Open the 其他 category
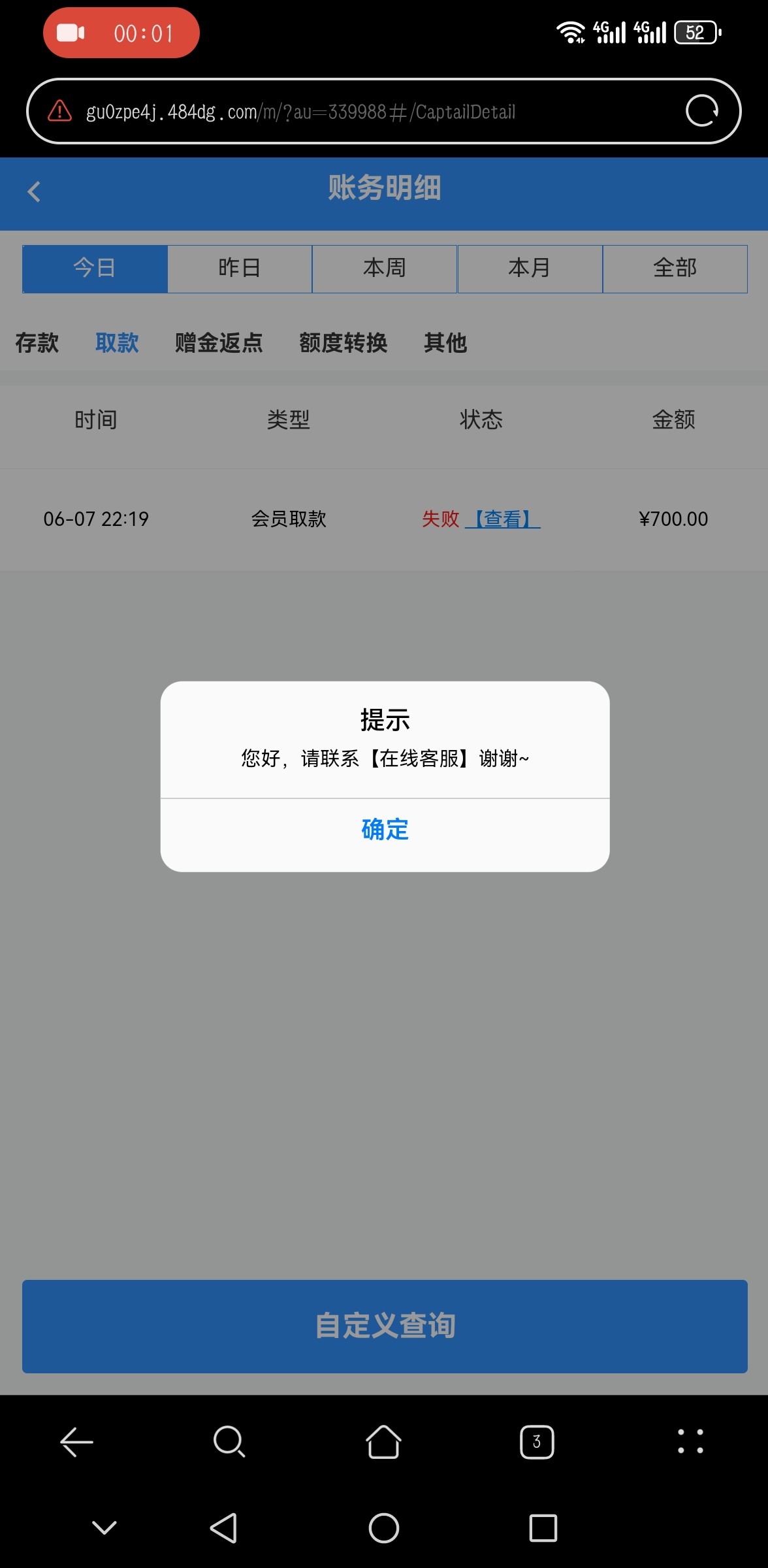Image resolution: width=768 pixels, height=1568 pixels. pos(445,342)
